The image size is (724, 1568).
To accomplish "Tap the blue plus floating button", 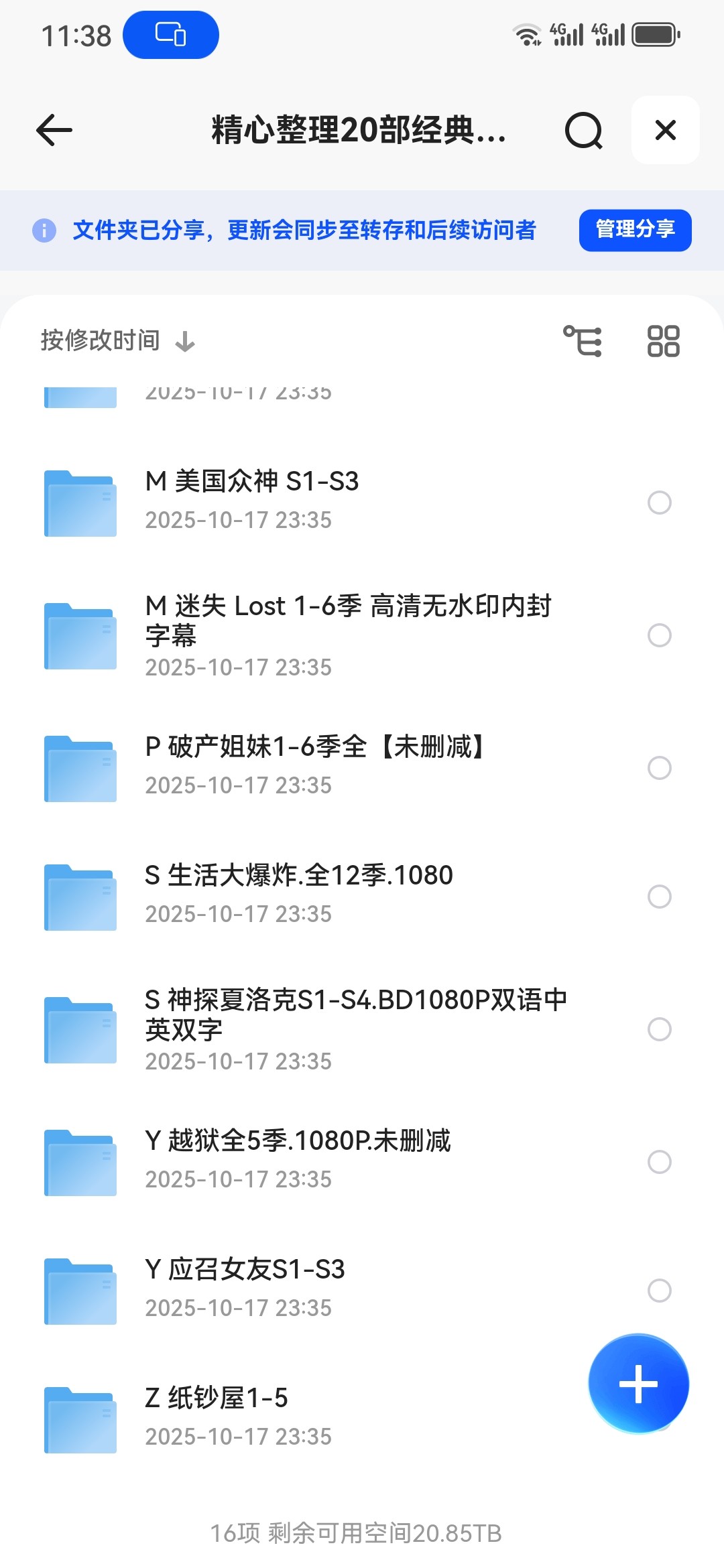I will tap(638, 1383).
